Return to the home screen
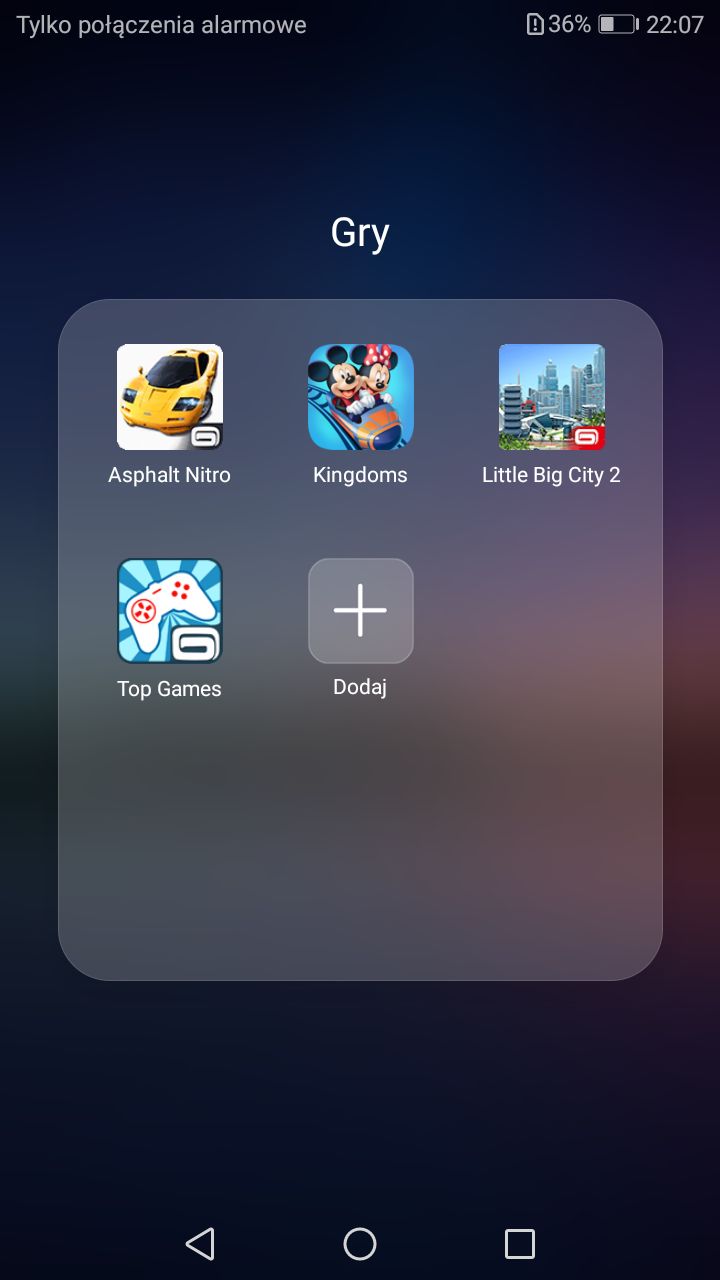This screenshot has height=1280, width=720. [x=360, y=1243]
